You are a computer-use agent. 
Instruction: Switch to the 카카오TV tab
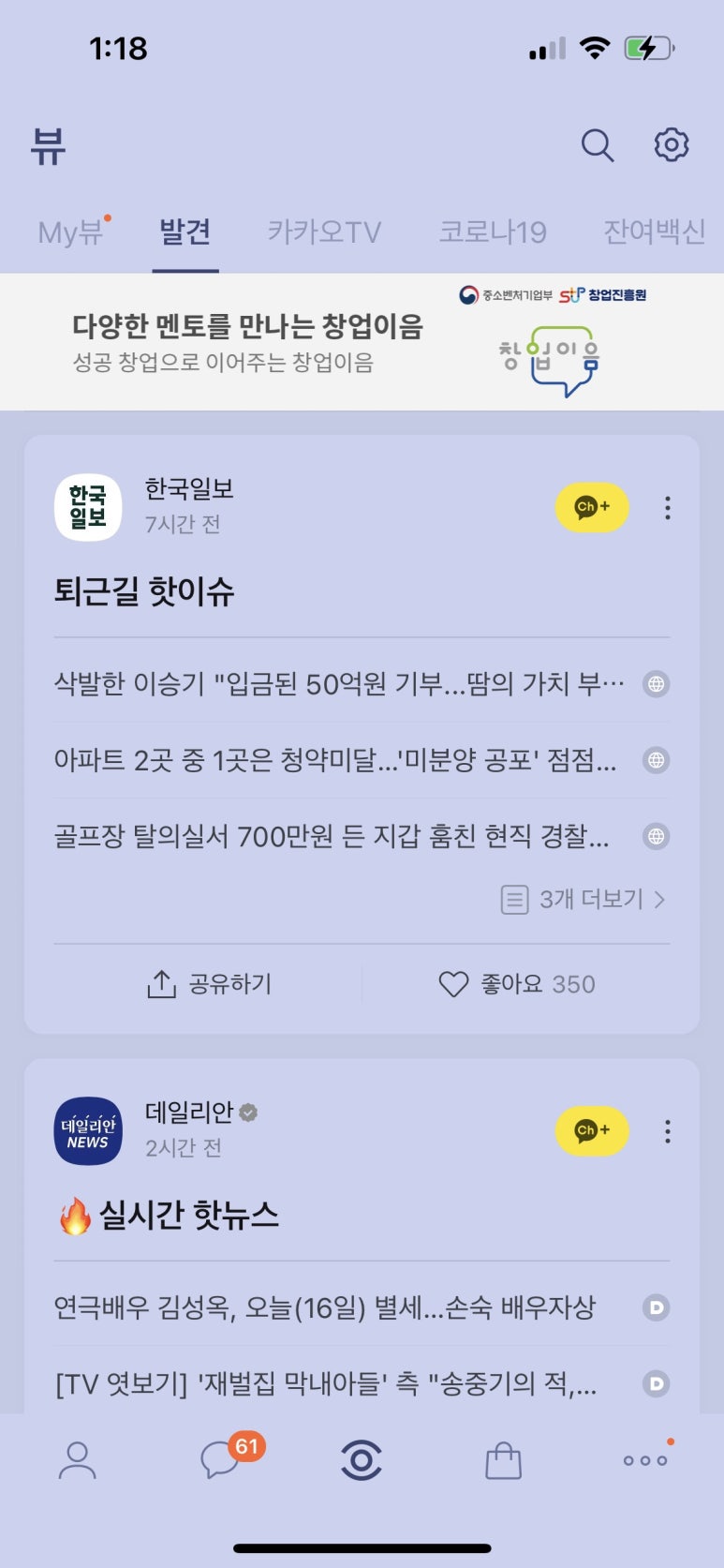pos(324,231)
